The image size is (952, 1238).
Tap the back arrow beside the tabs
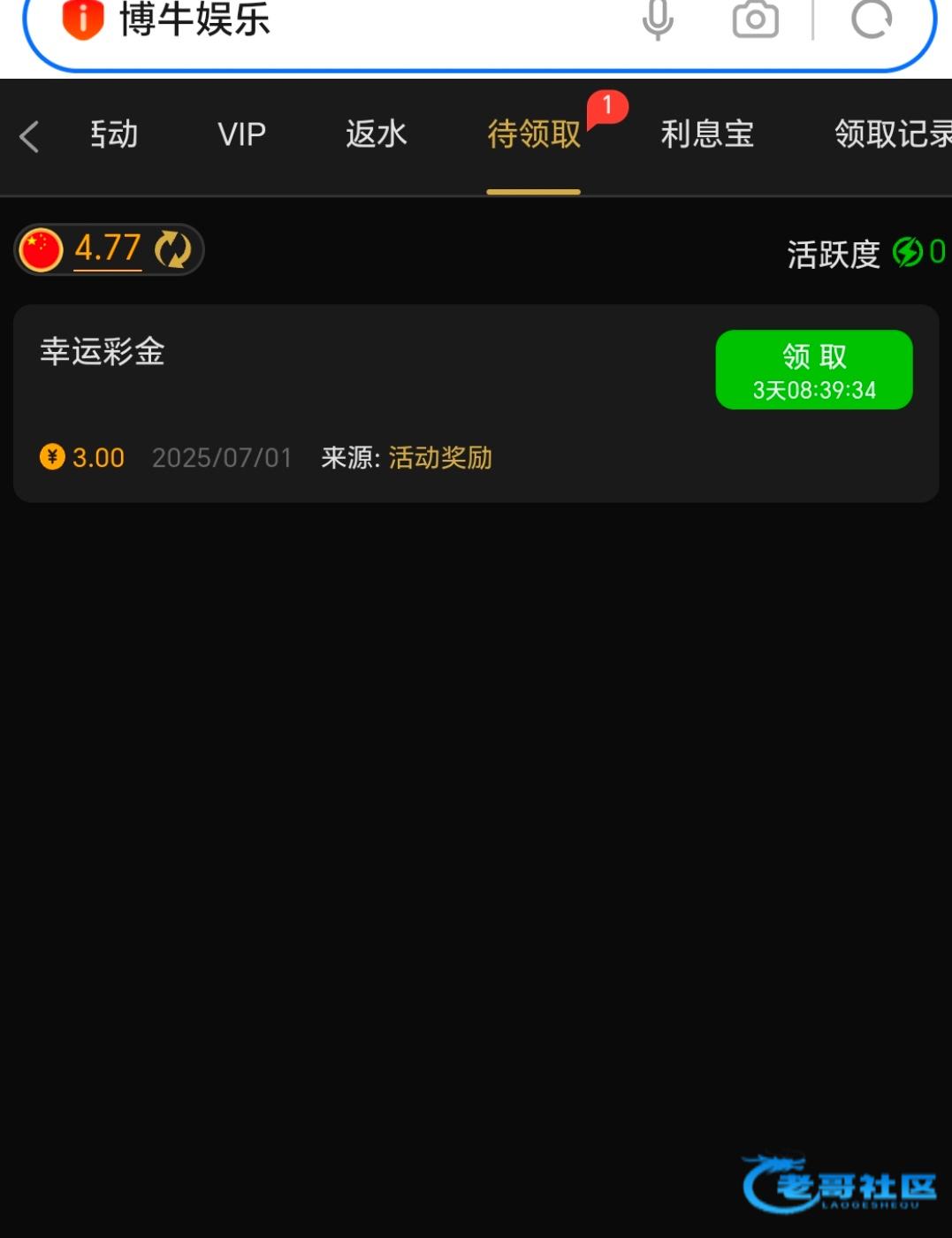pos(29,136)
